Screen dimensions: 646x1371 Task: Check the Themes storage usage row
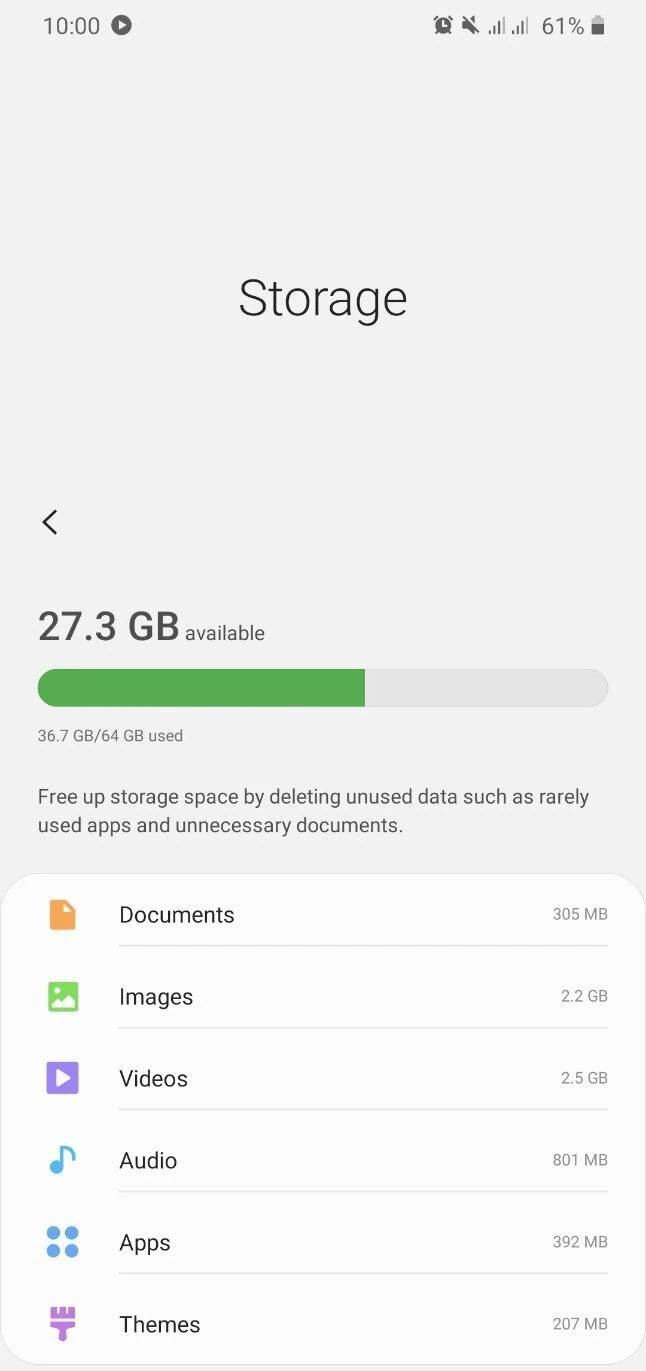(x=323, y=1324)
